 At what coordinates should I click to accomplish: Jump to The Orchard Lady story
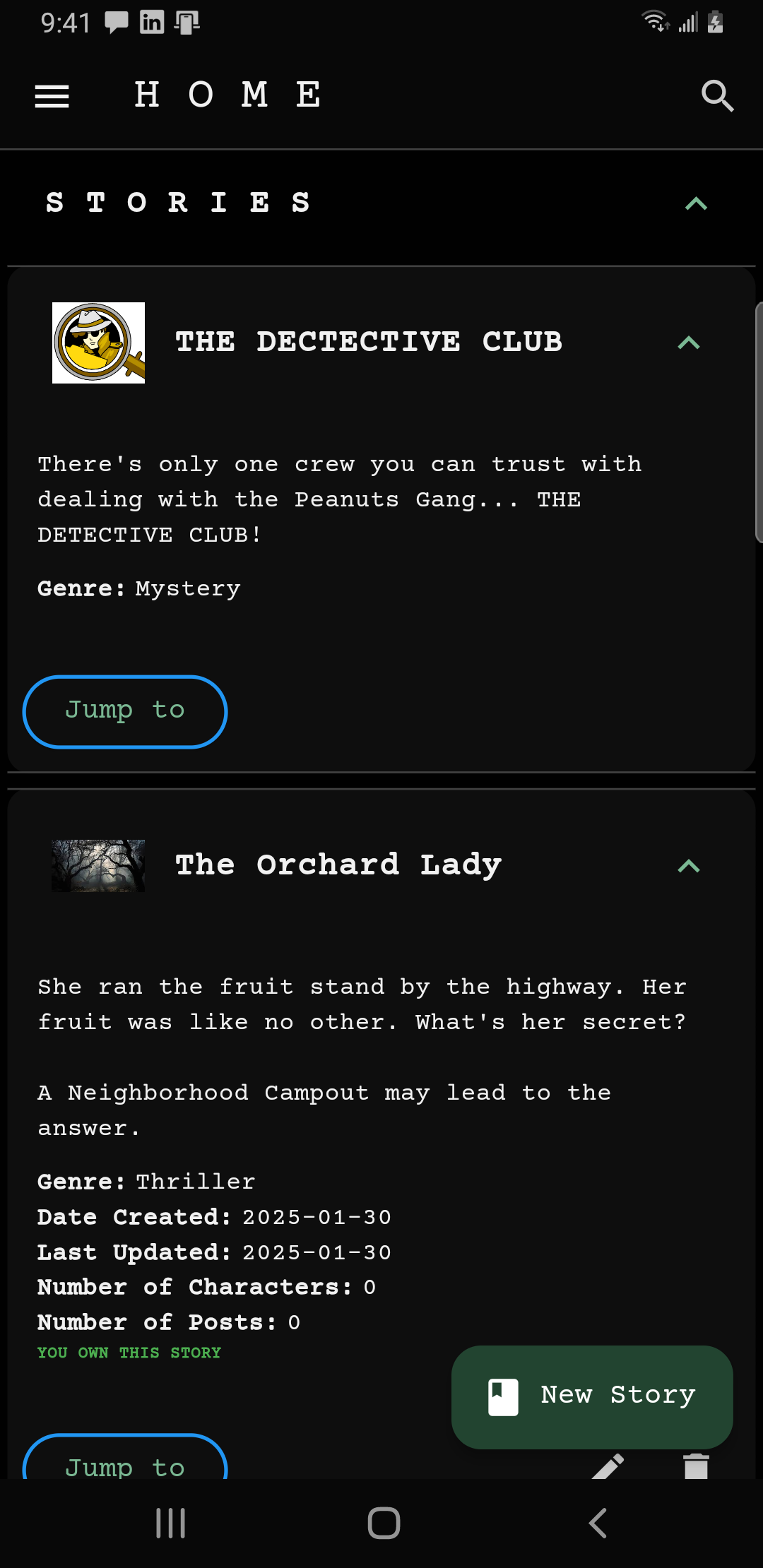(125, 1461)
